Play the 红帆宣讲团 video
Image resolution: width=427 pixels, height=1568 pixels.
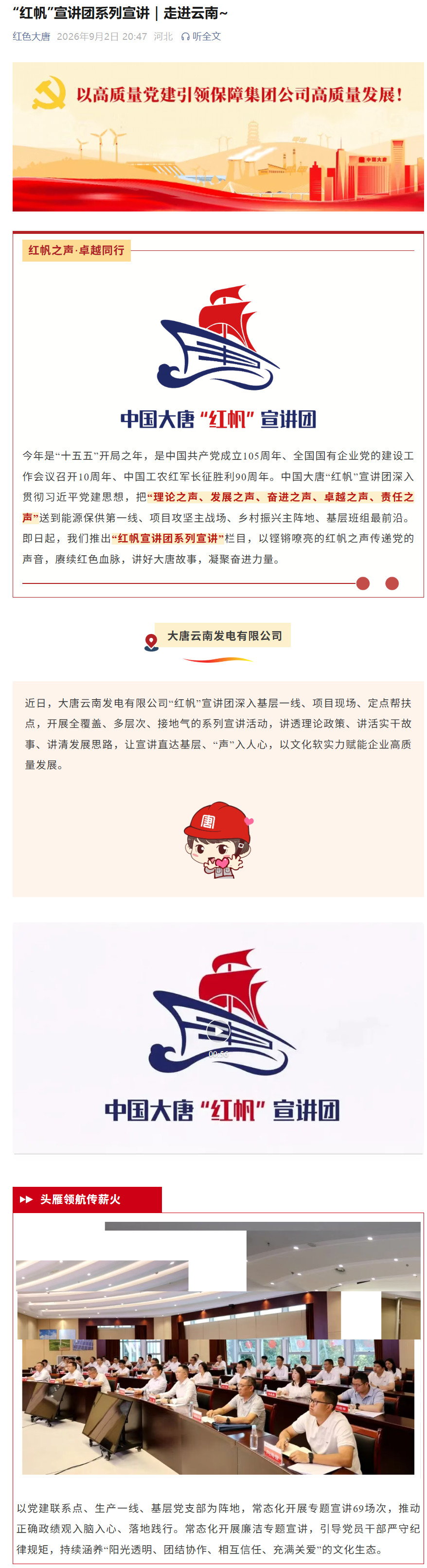tap(217, 1031)
